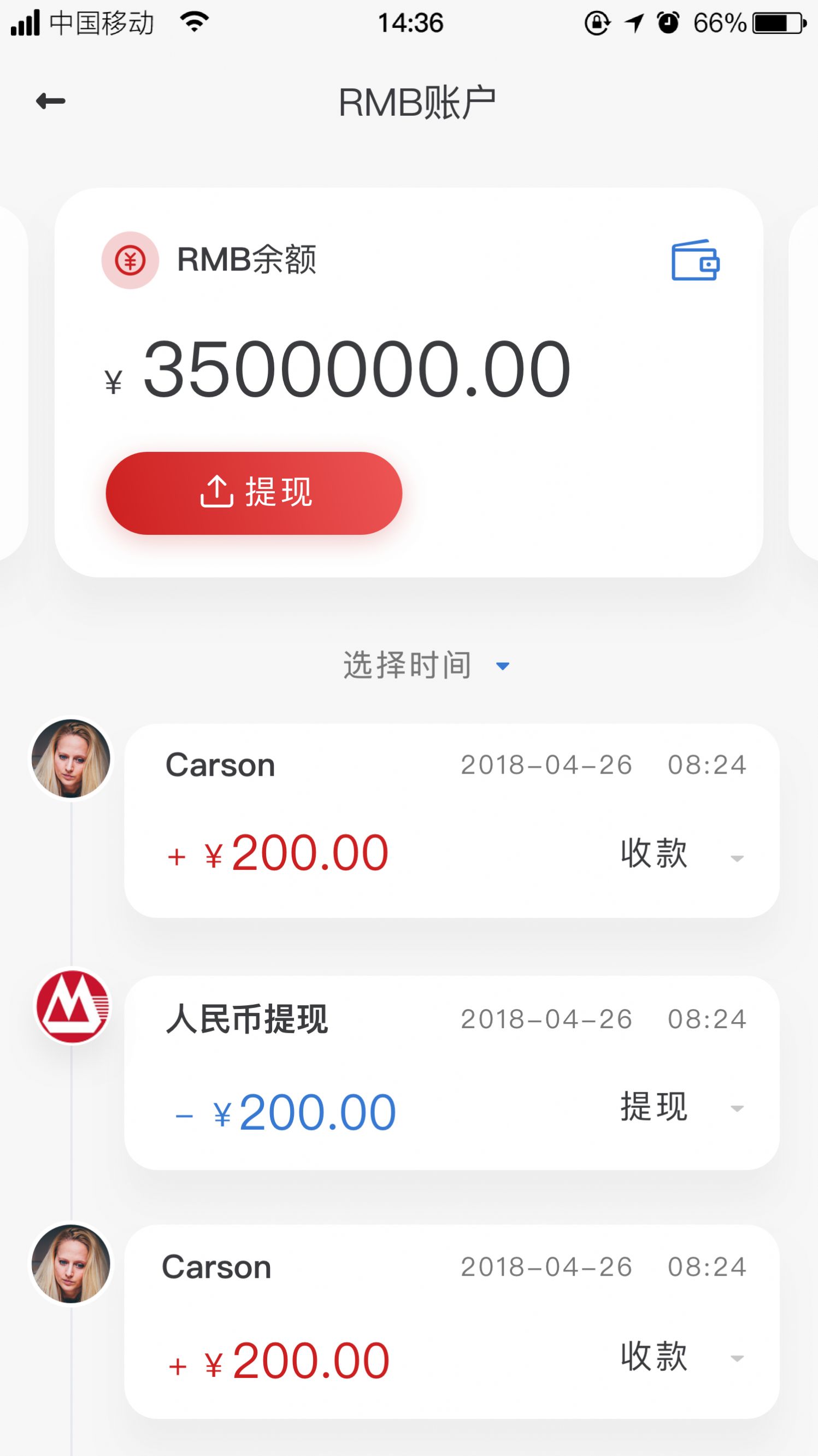Tap the red ¥ currency badge icon
The height and width of the screenshot is (1456, 818).
pyautogui.click(x=130, y=260)
